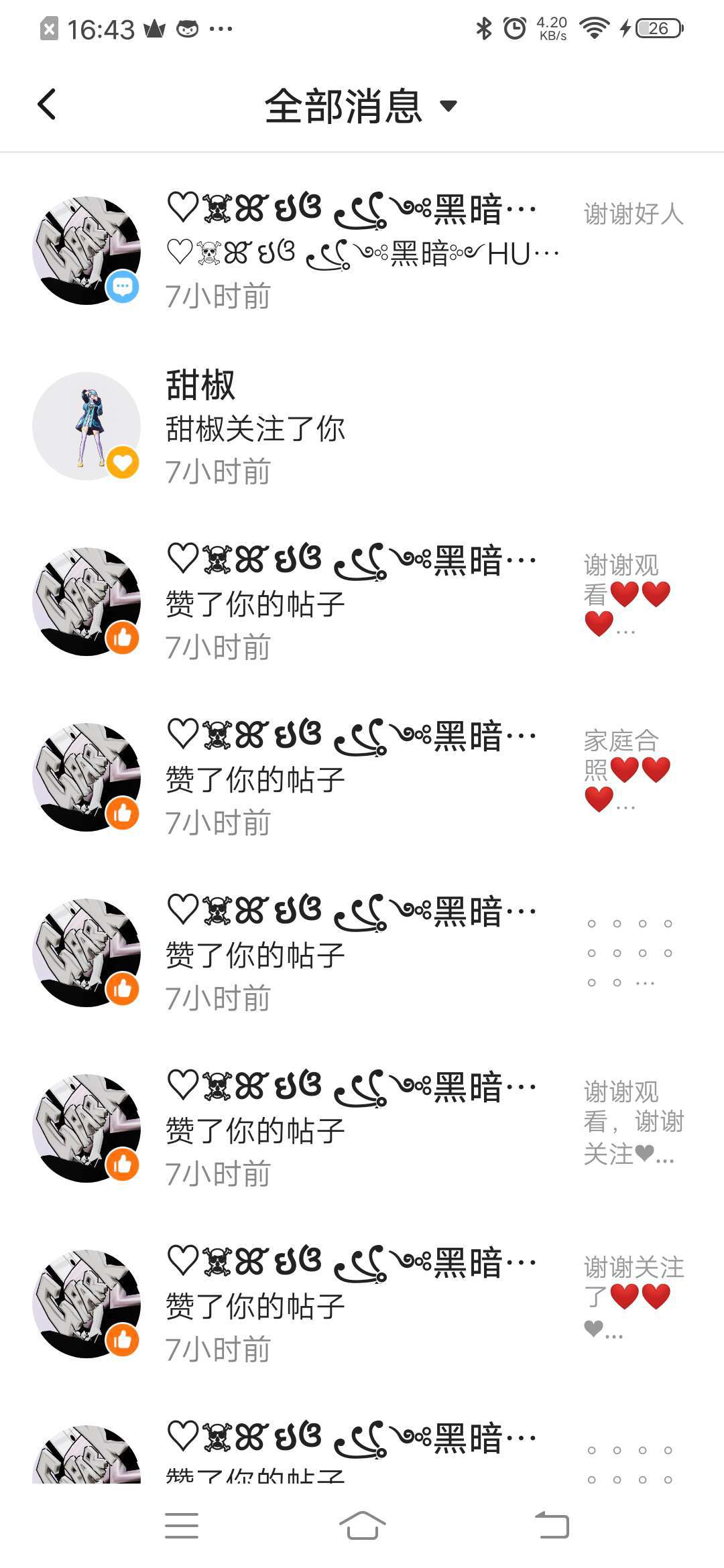Open the like notification for 谢谢观看，谢谢关注 post
Image resolution: width=724 pixels, height=1568 pixels.
362,1128
